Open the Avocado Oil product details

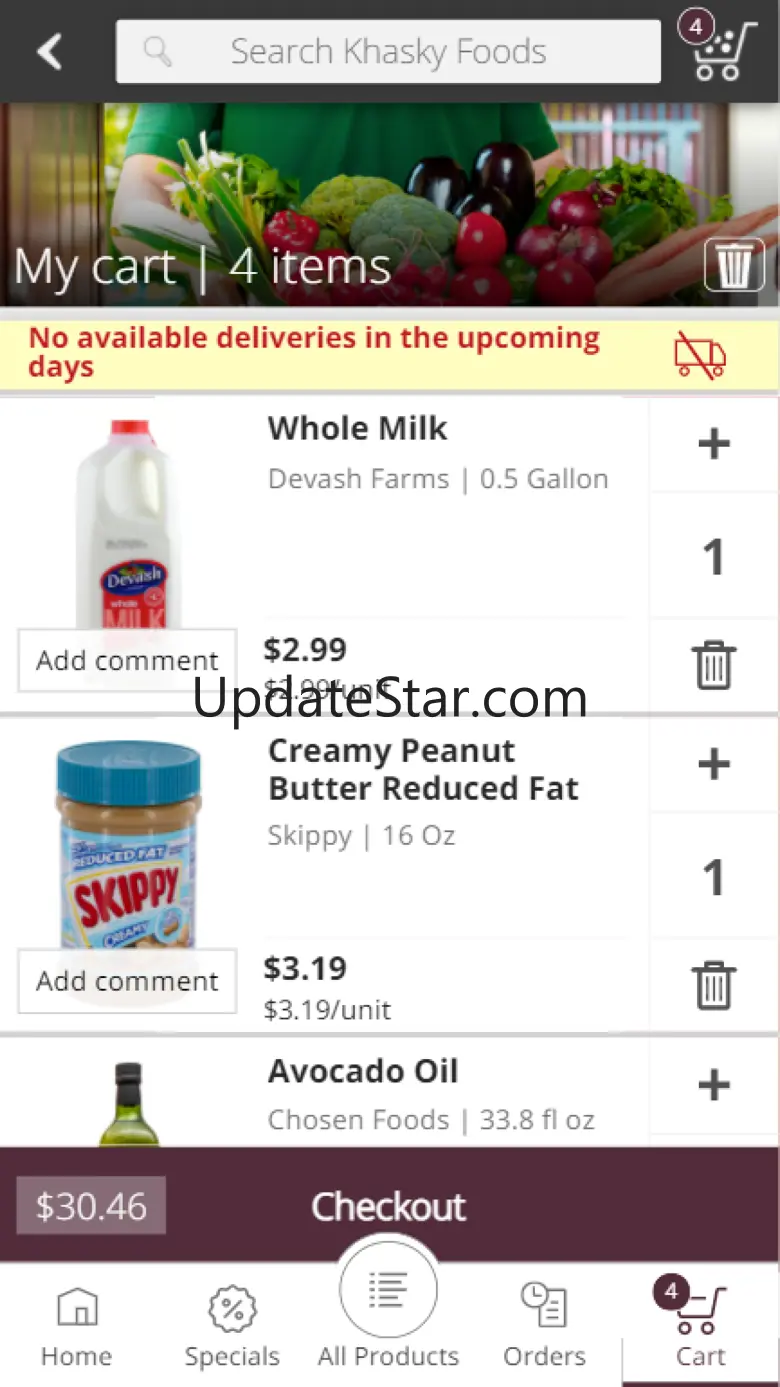click(x=363, y=1072)
